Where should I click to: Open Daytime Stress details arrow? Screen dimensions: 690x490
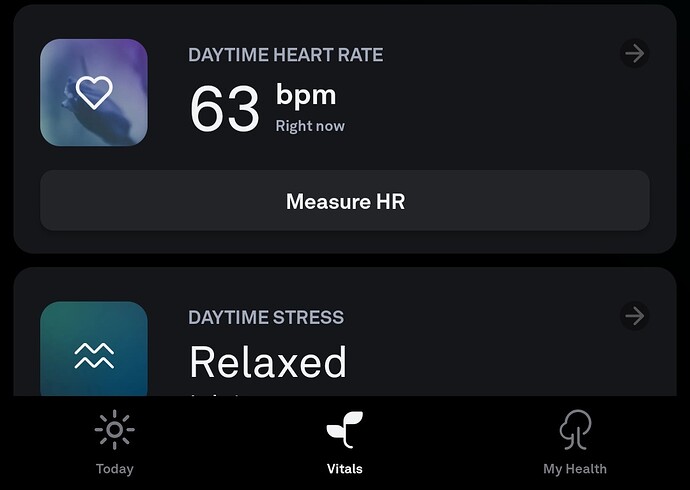(x=634, y=316)
